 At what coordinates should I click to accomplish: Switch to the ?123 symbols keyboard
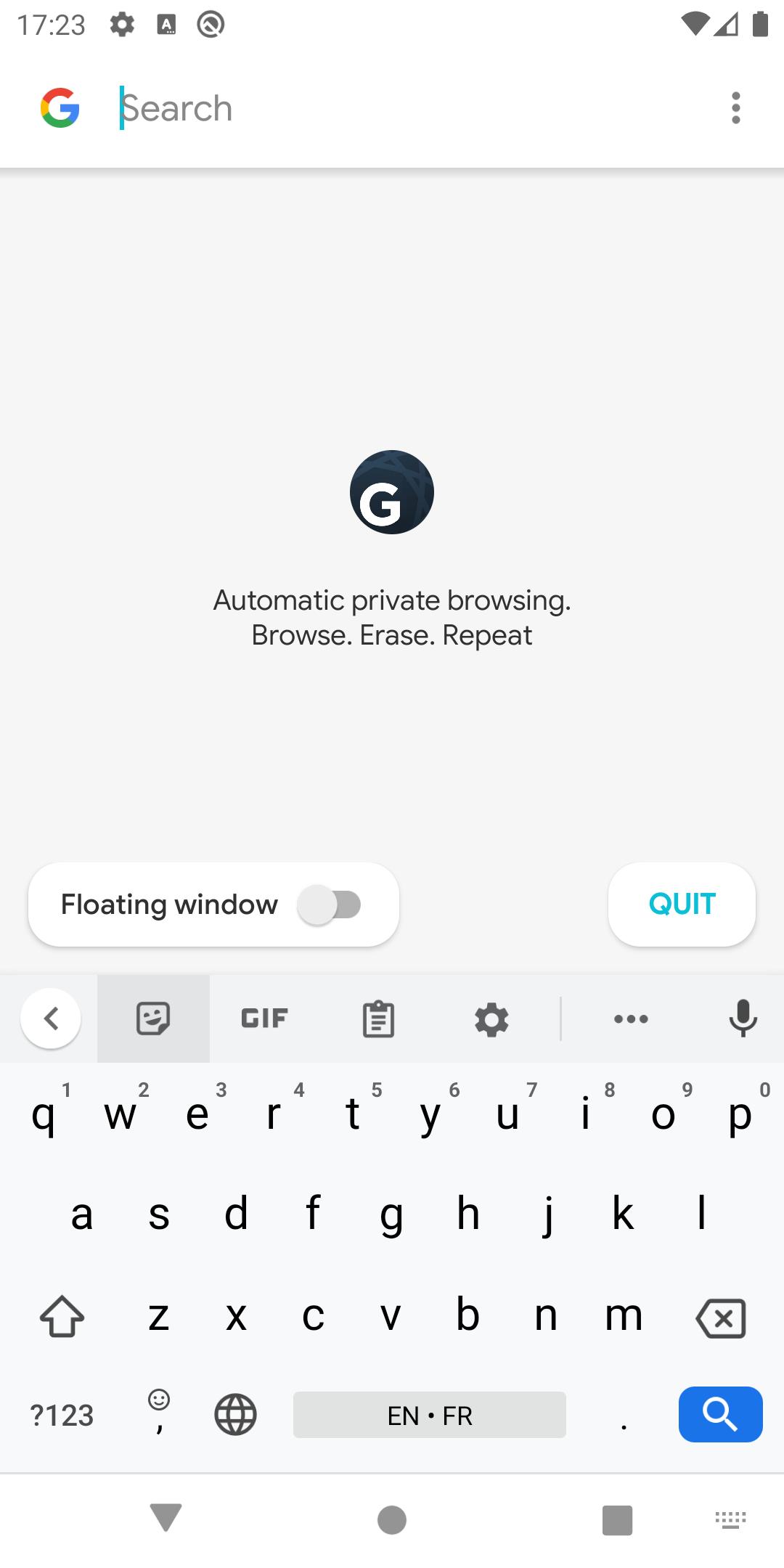tap(62, 1415)
